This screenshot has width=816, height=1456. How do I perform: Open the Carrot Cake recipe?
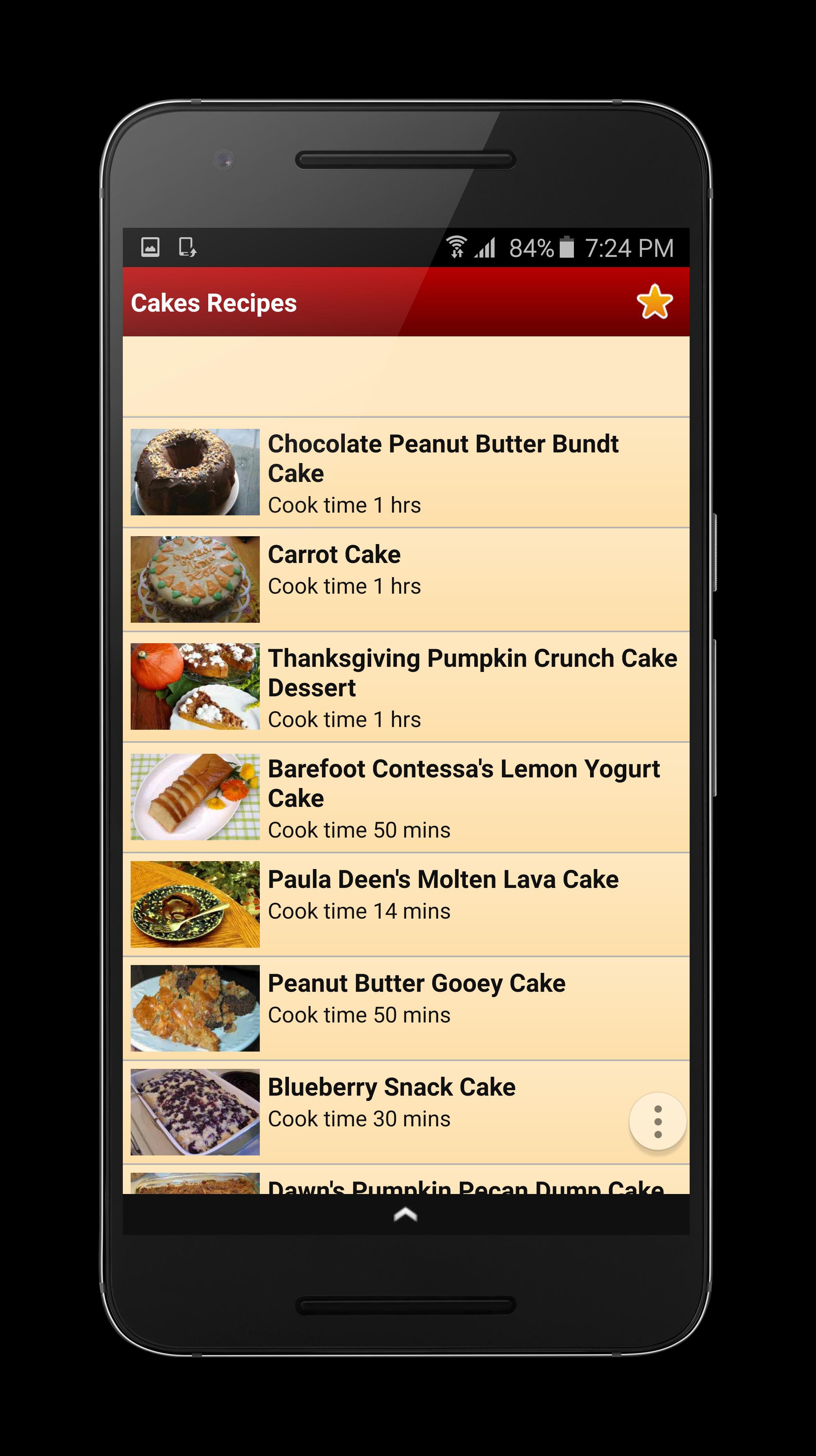[x=405, y=579]
